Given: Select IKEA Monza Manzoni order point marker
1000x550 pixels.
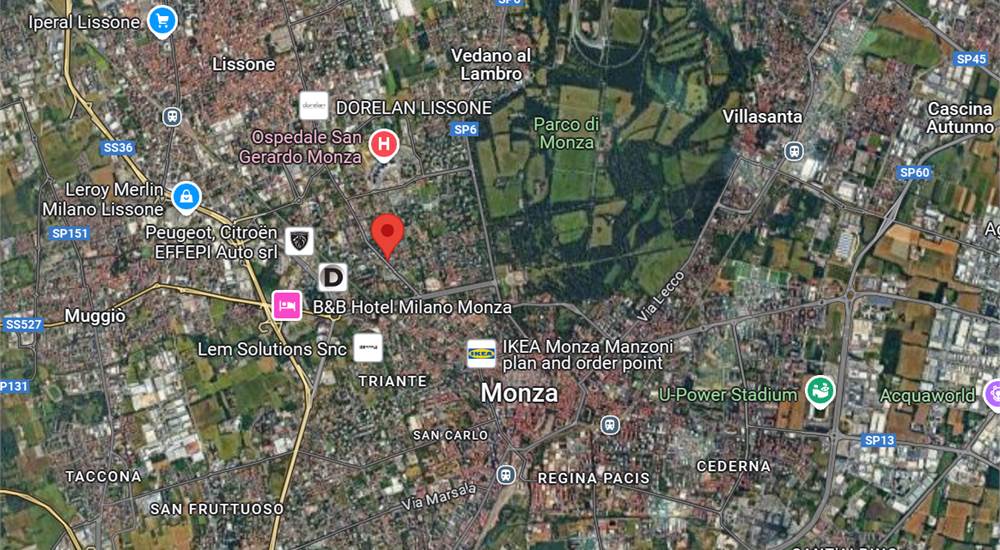Looking at the screenshot, I should coord(481,353).
